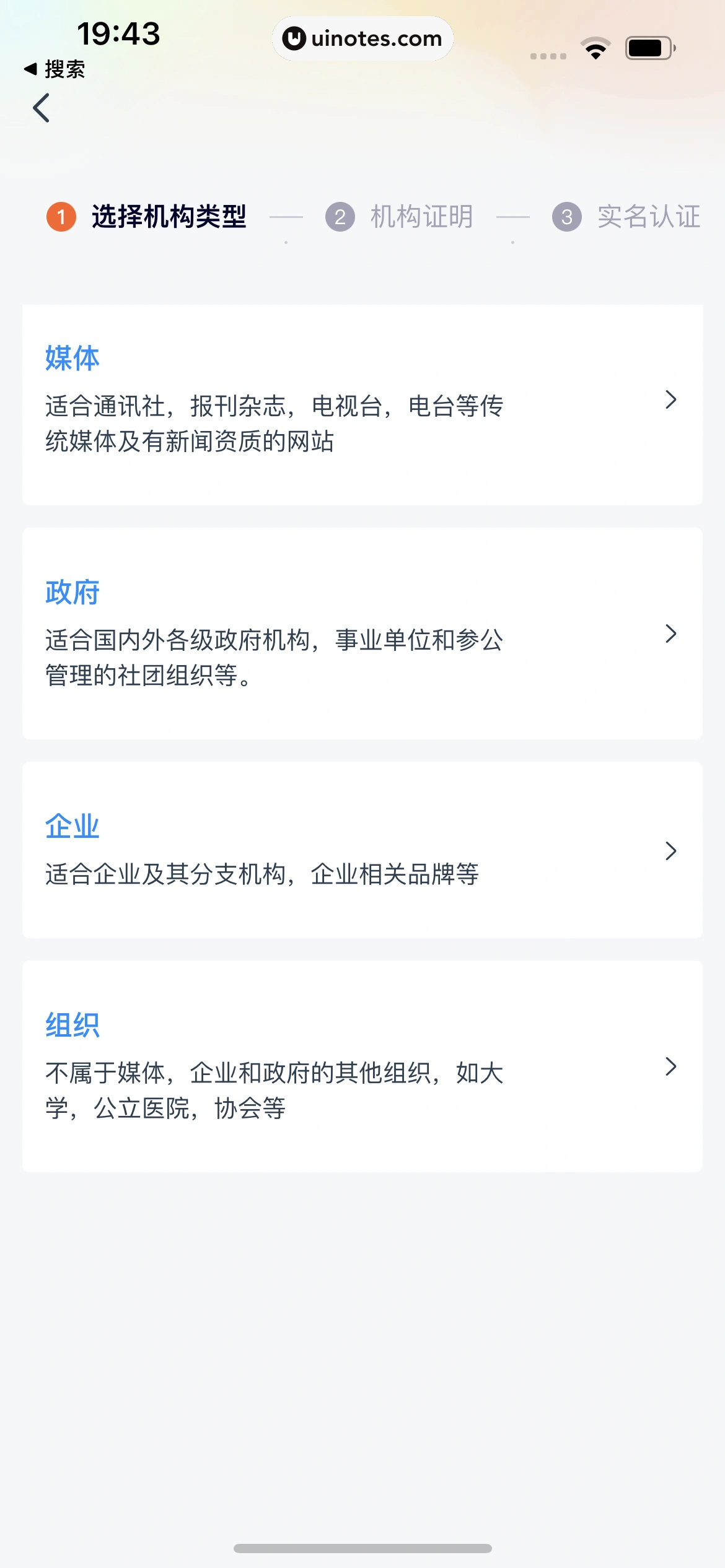
Task: Tap the Wi-Fi icon in the status bar
Action: tap(596, 48)
